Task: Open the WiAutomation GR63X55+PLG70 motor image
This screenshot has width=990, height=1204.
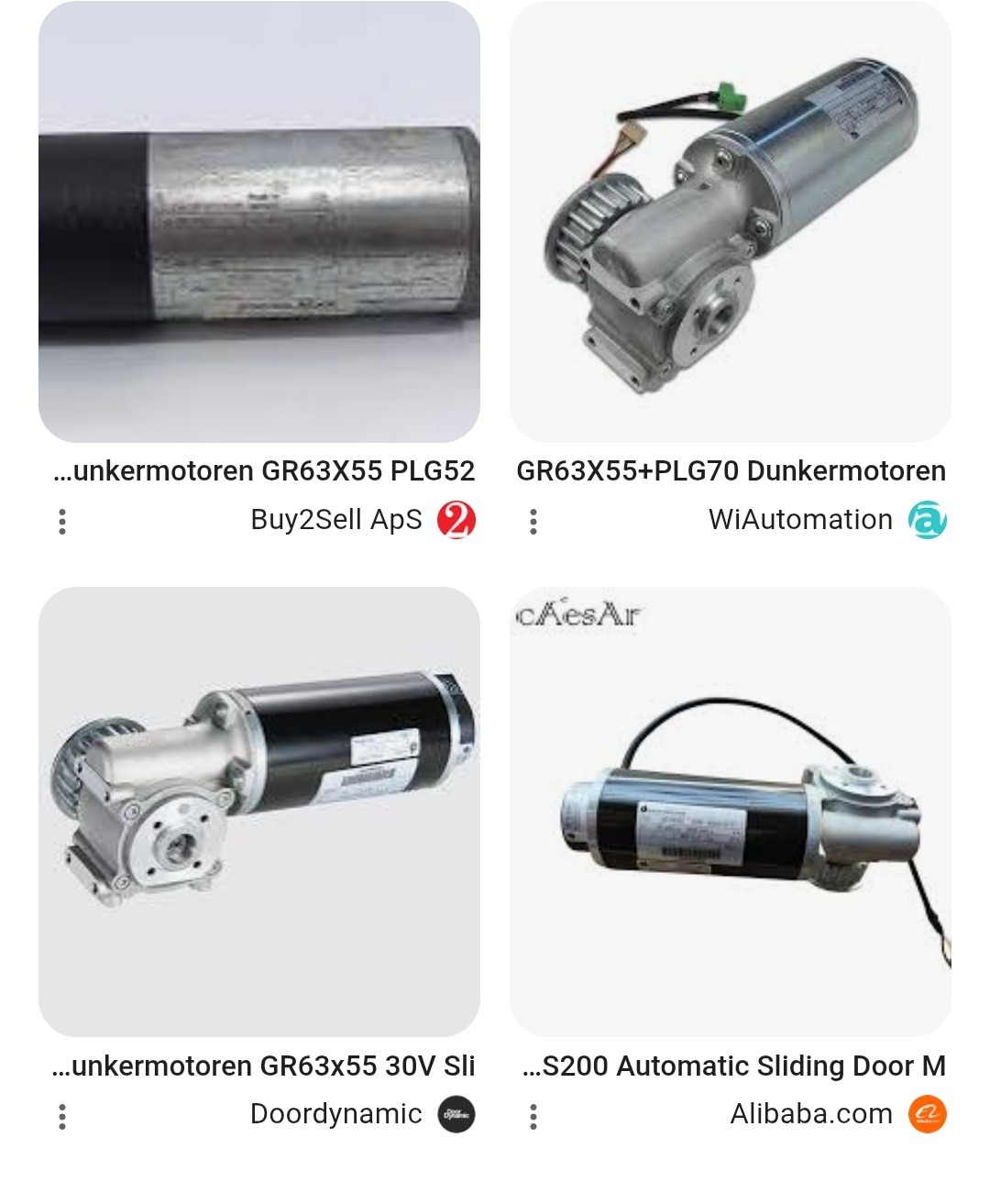Action: pyautogui.click(x=731, y=222)
